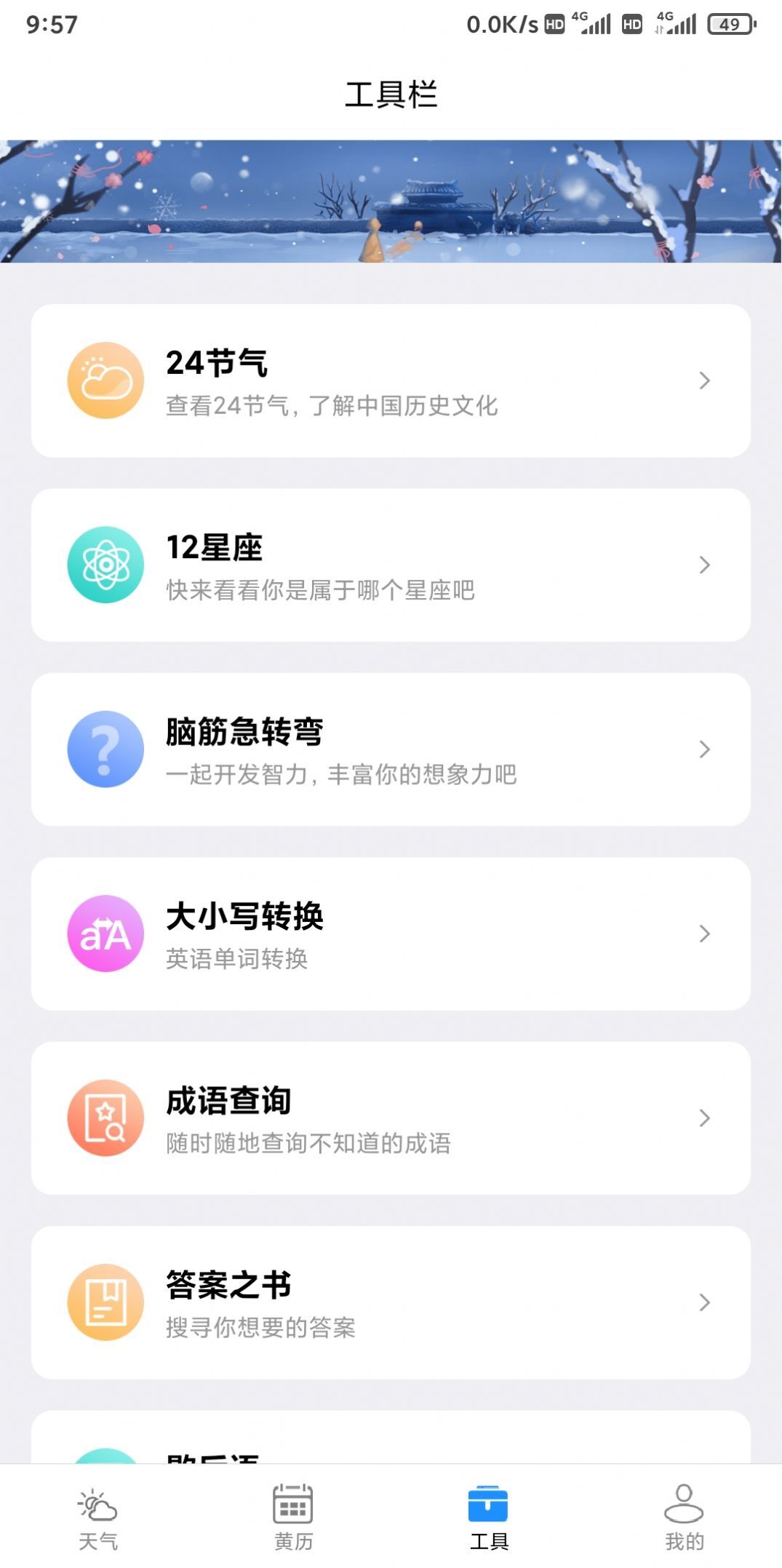Expand the 答案之书 chevron arrow
Image resolution: width=782 pixels, height=1568 pixels.
(x=703, y=1302)
